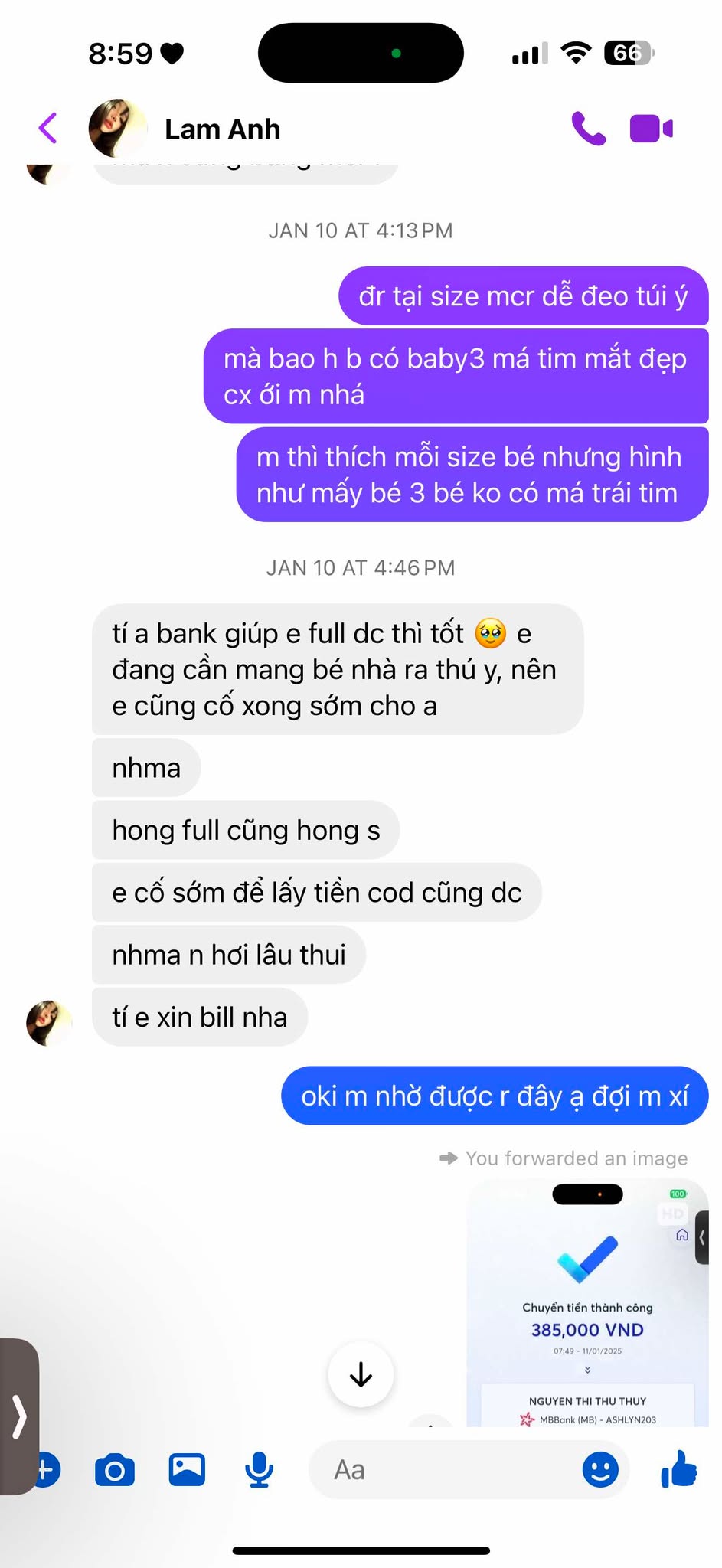Start a video call with Lam Anh
Screen dimensions: 722x1568
651,129
